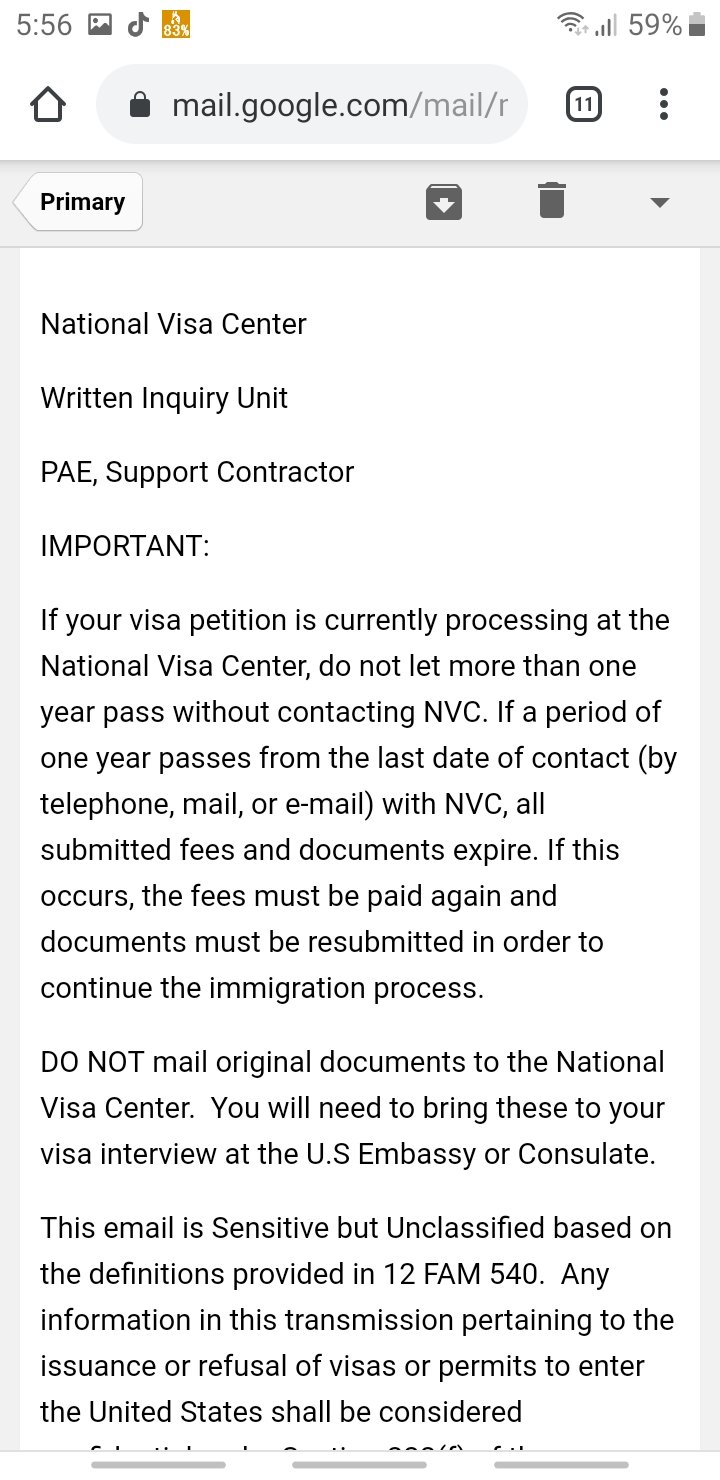Go back to the Primary inbox

pos(79,202)
